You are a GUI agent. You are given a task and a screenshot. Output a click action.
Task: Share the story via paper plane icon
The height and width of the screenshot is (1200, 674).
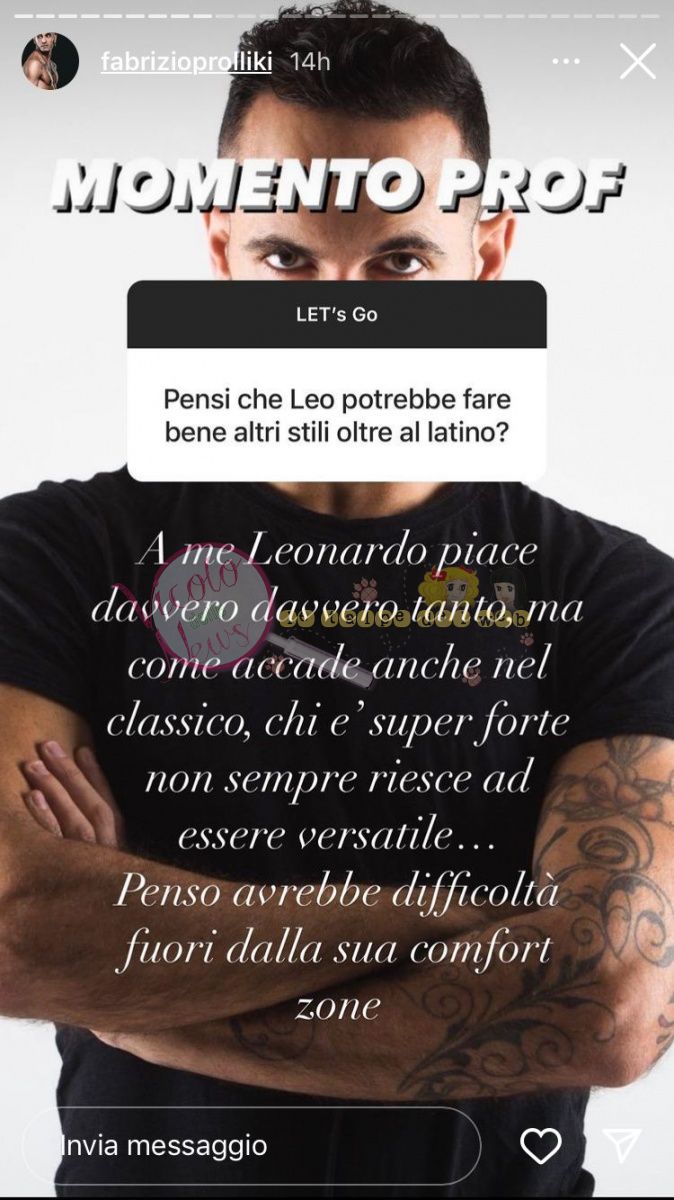coord(621,1146)
